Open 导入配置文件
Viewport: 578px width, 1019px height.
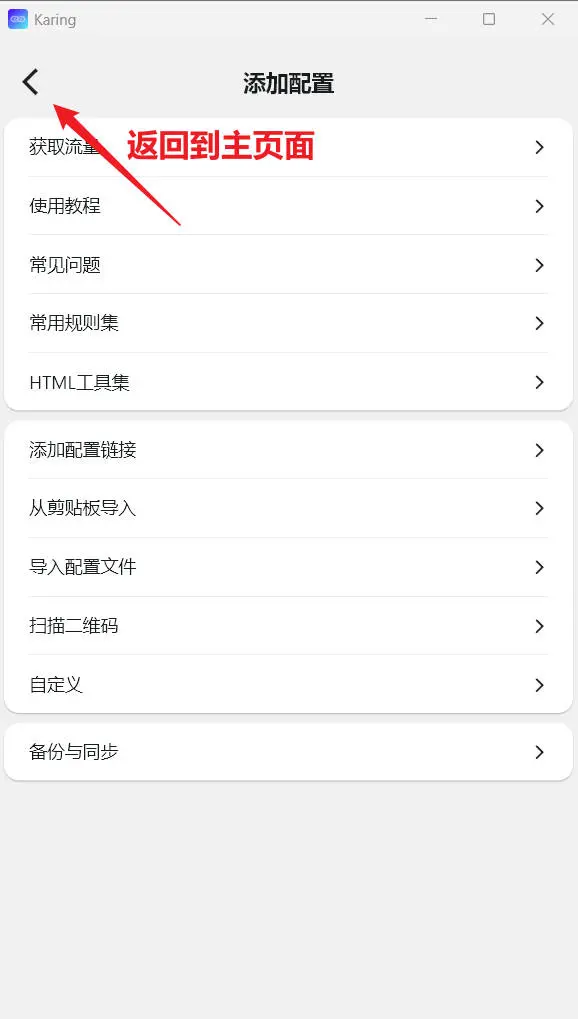(x=288, y=567)
